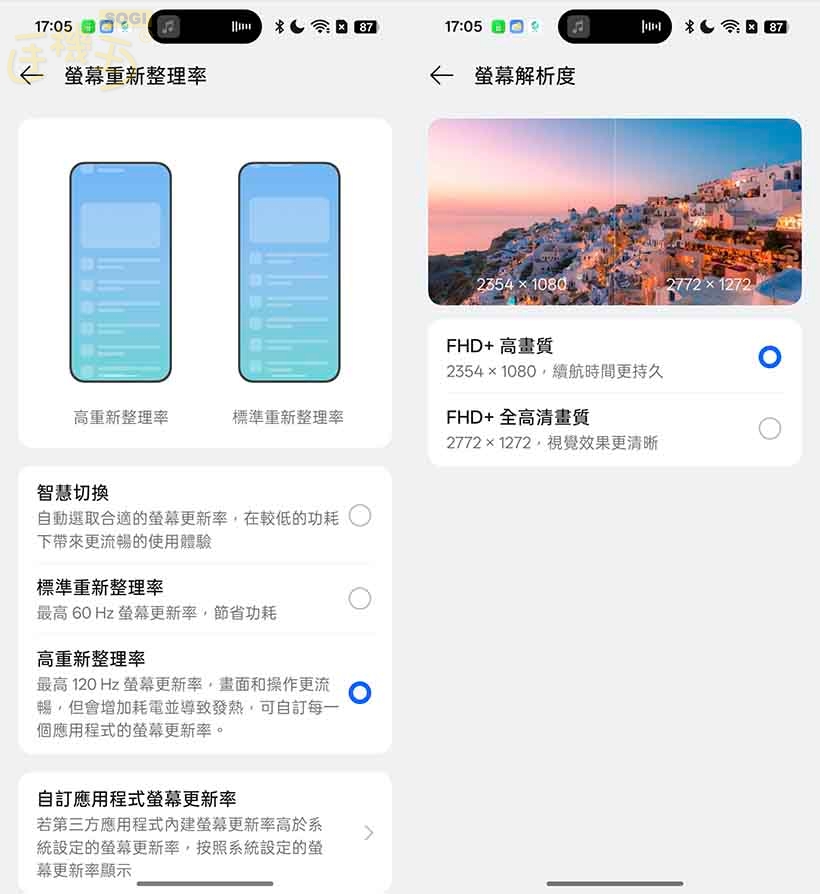Screen dimensions: 820x894
Task: Tap the selected FHD+ 高畫質 radio button
Action: 770,357
